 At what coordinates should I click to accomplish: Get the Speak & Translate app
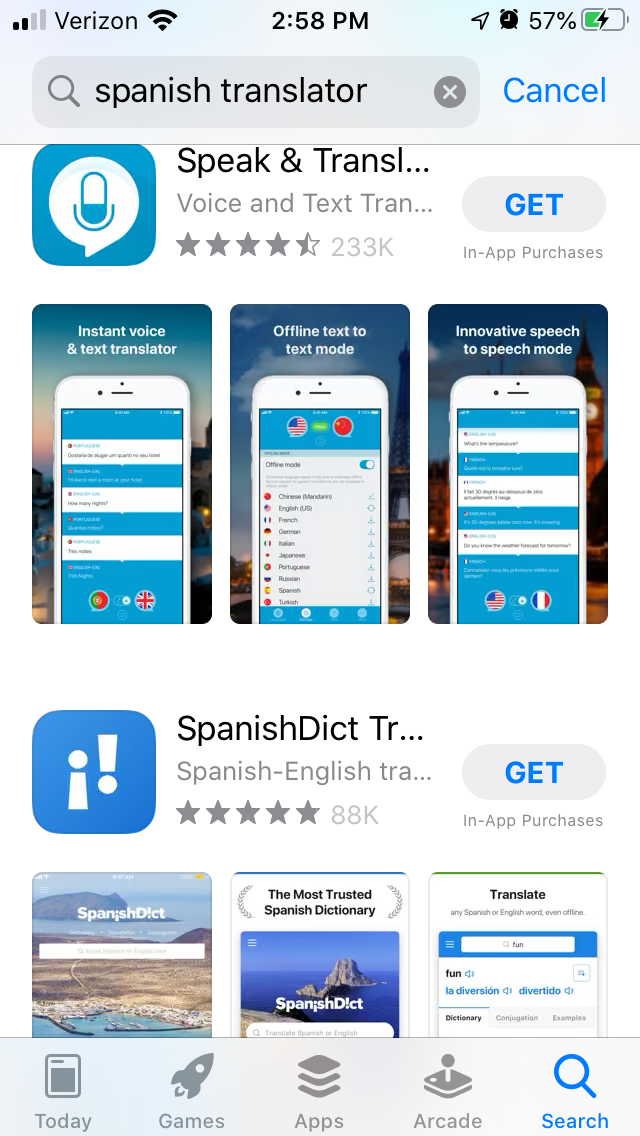click(x=533, y=205)
